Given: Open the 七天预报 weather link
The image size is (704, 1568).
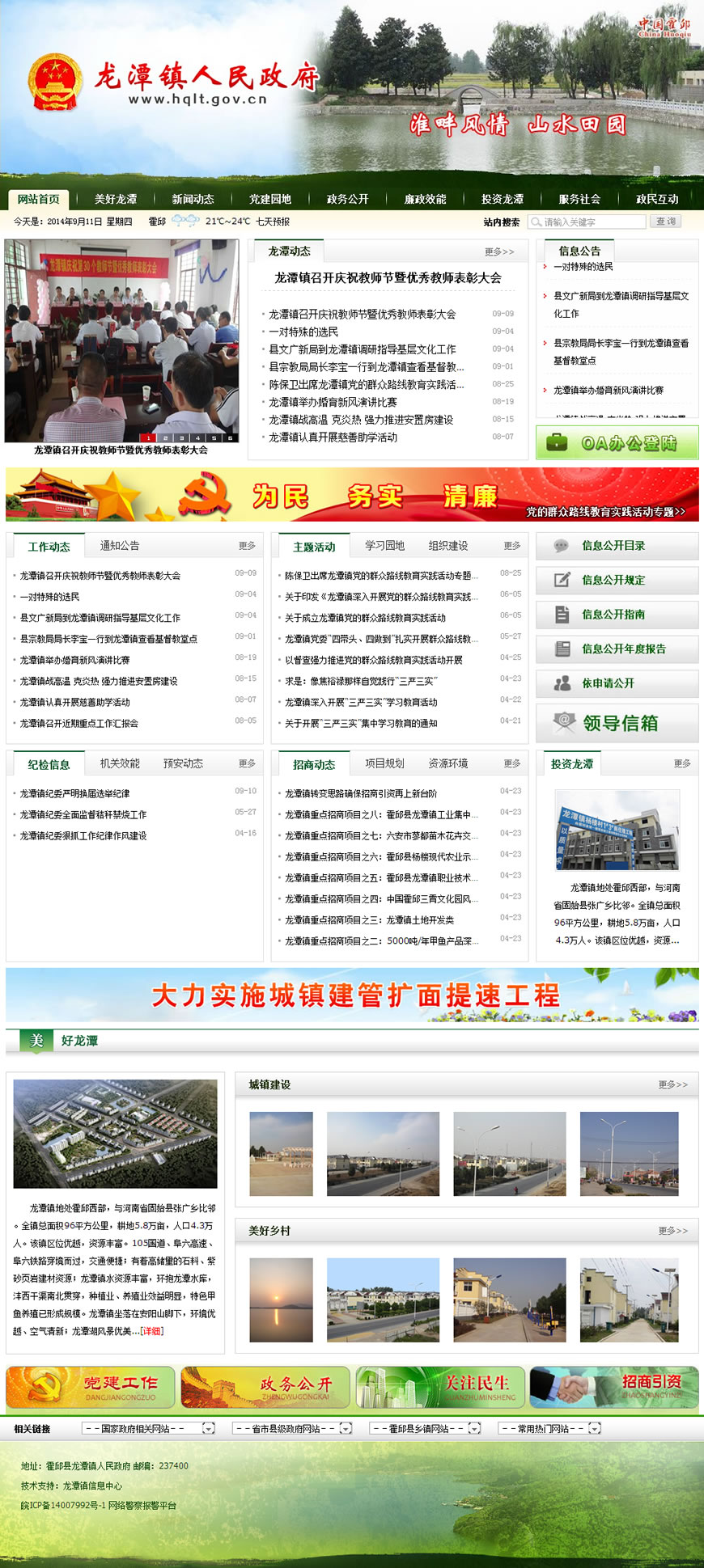Looking at the screenshot, I should pyautogui.click(x=273, y=222).
